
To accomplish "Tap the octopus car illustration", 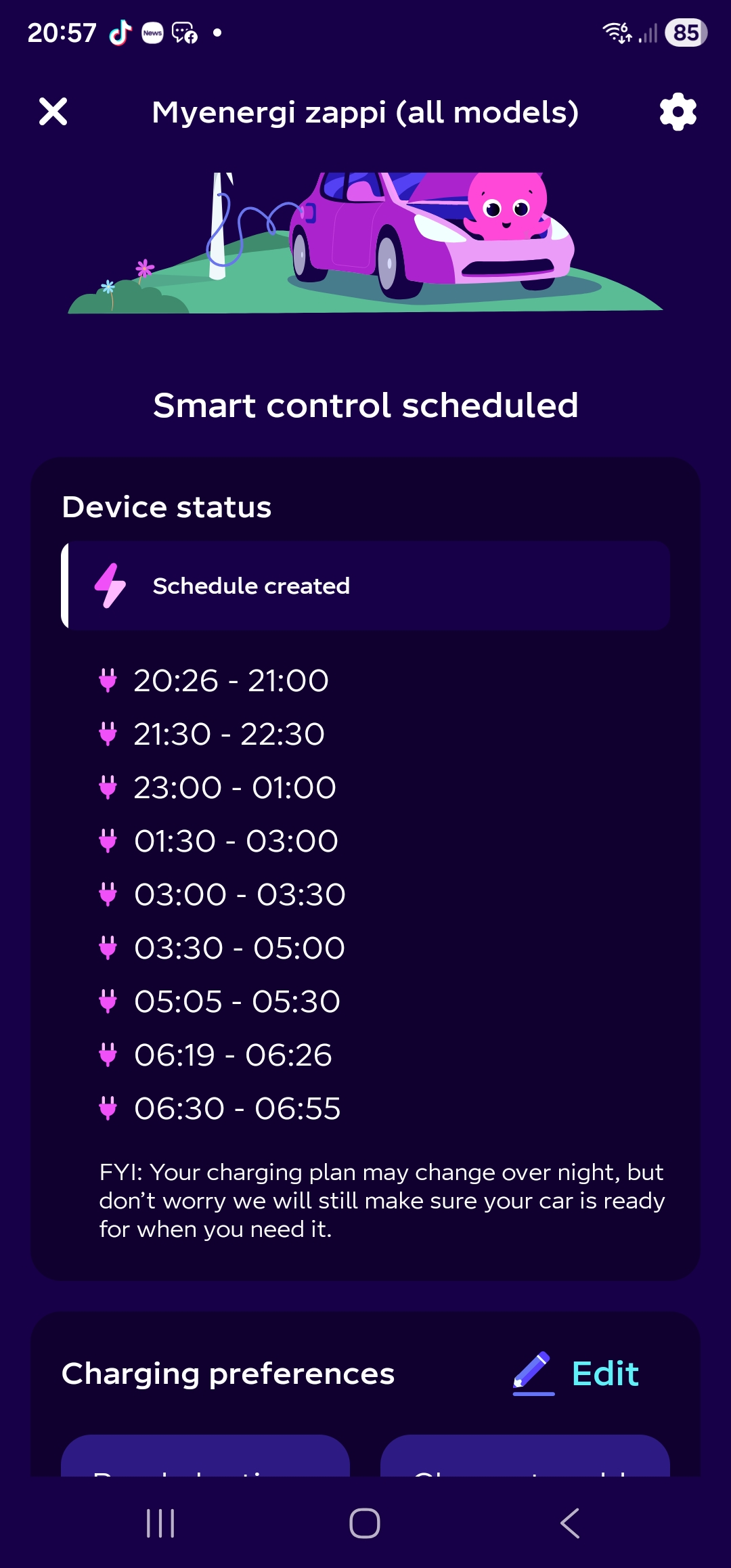I will pyautogui.click(x=365, y=237).
